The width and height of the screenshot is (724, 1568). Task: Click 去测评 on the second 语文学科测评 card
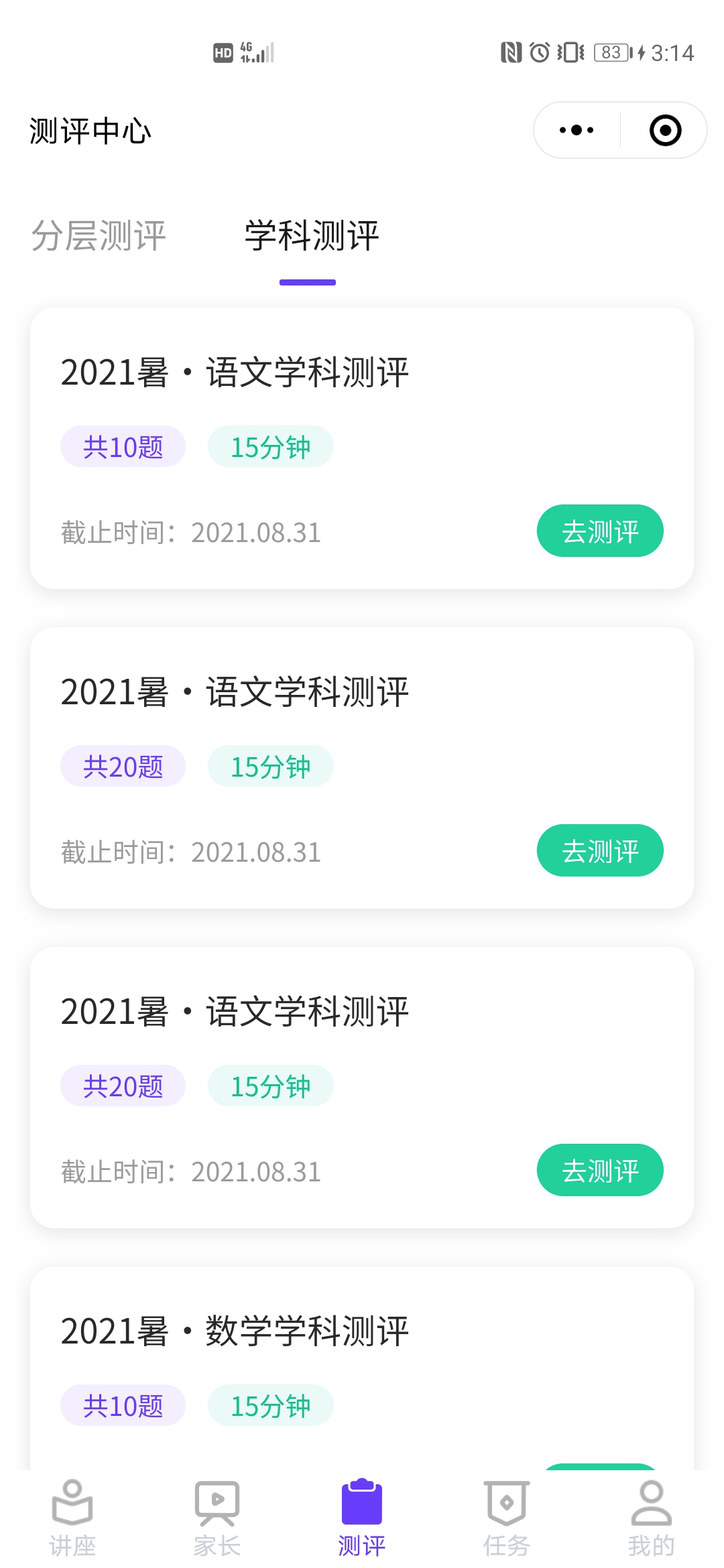599,850
